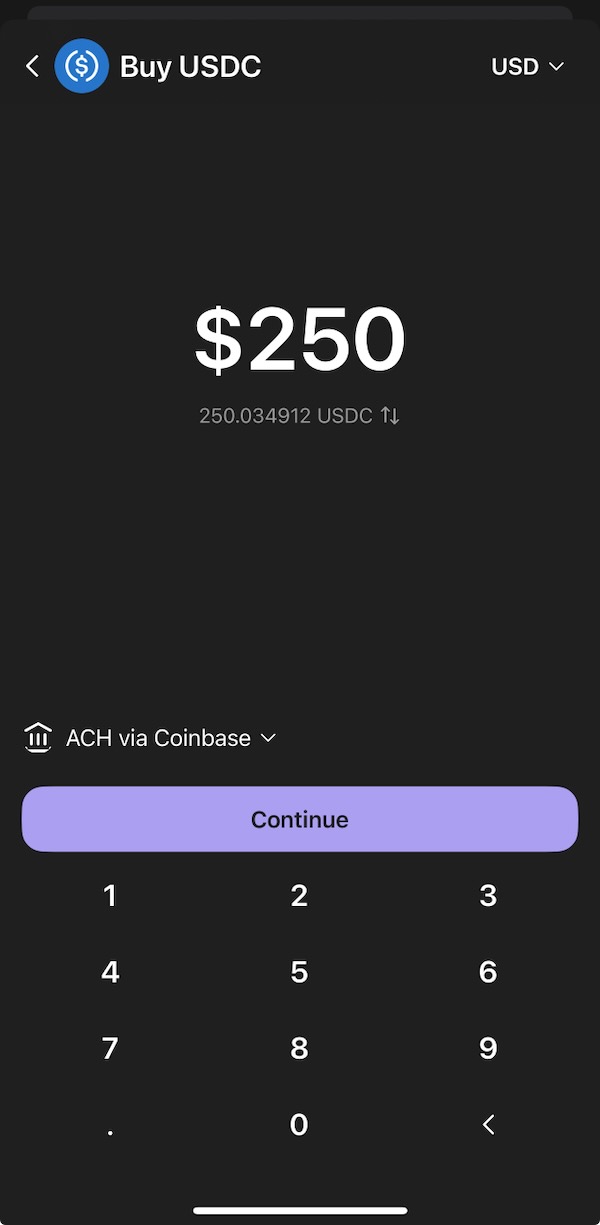Change the ACH via Coinbase payment method
This screenshot has height=1225, width=600.
(150, 738)
